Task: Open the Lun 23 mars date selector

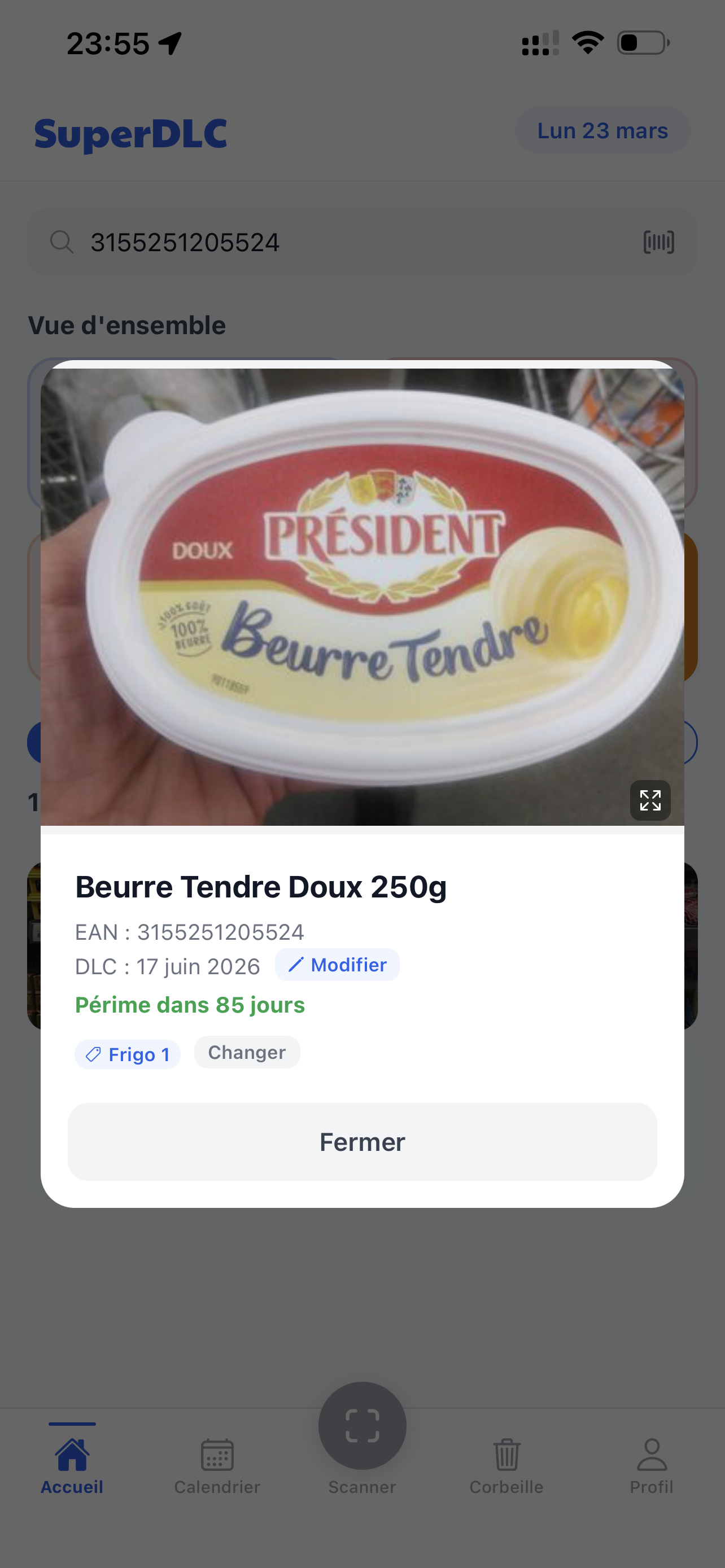Action: (x=602, y=130)
